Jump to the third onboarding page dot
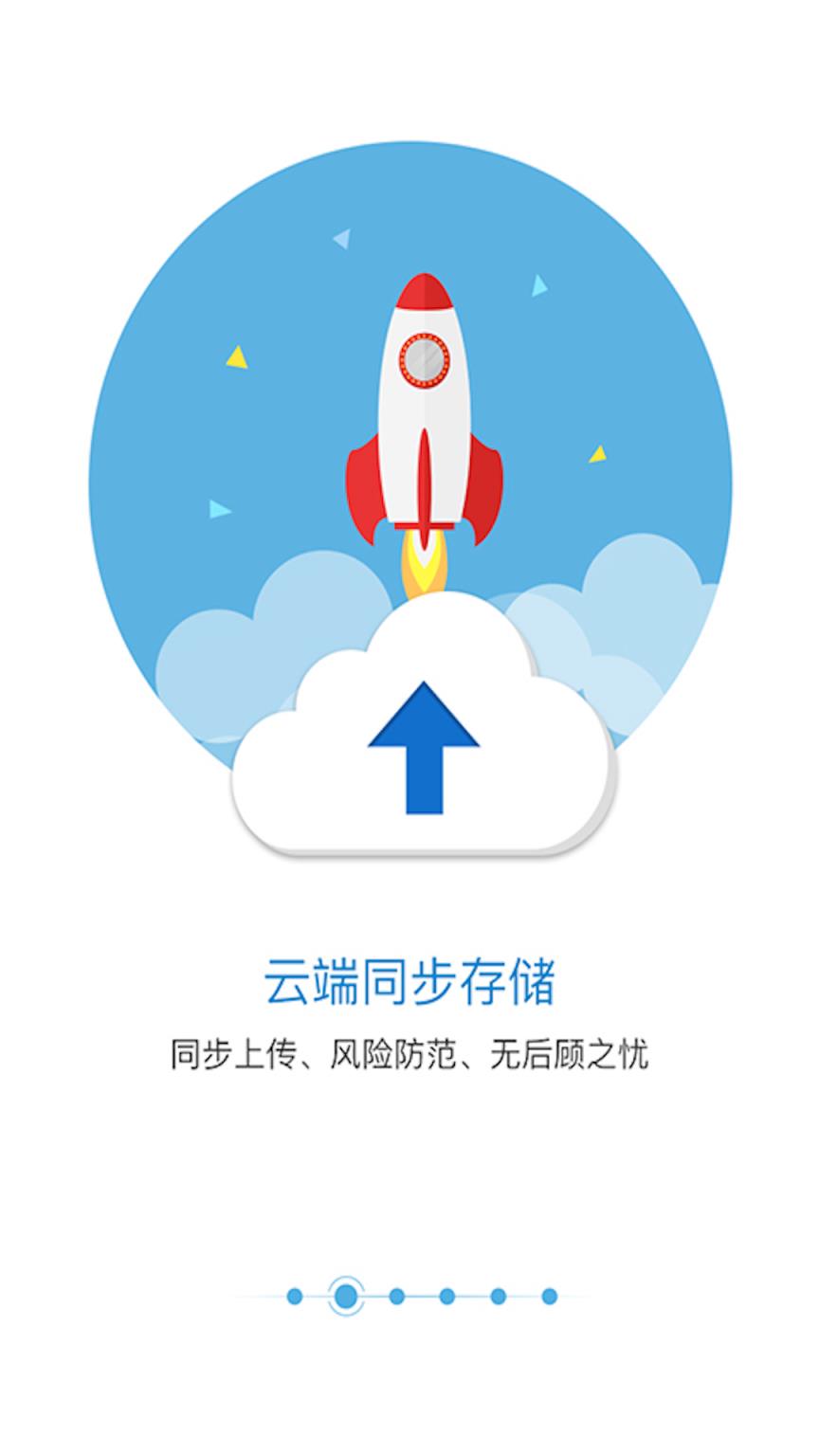The height and width of the screenshot is (1456, 819). [396, 1295]
